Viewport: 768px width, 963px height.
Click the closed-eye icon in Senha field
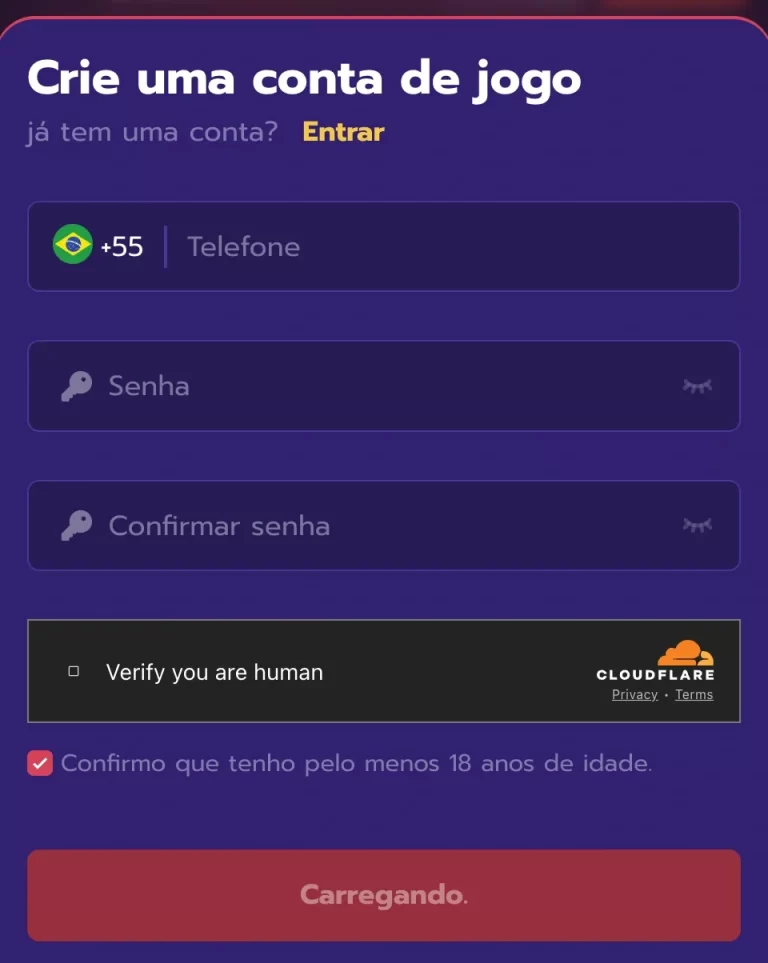[697, 386]
